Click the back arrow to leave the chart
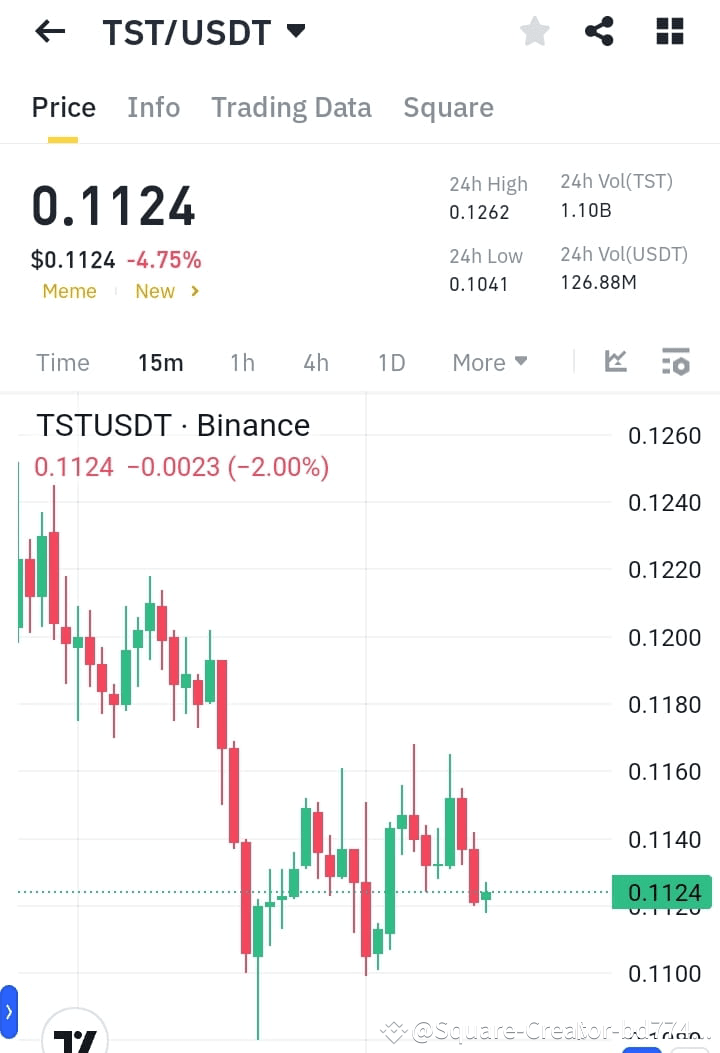This screenshot has width=720, height=1053. (x=48, y=31)
